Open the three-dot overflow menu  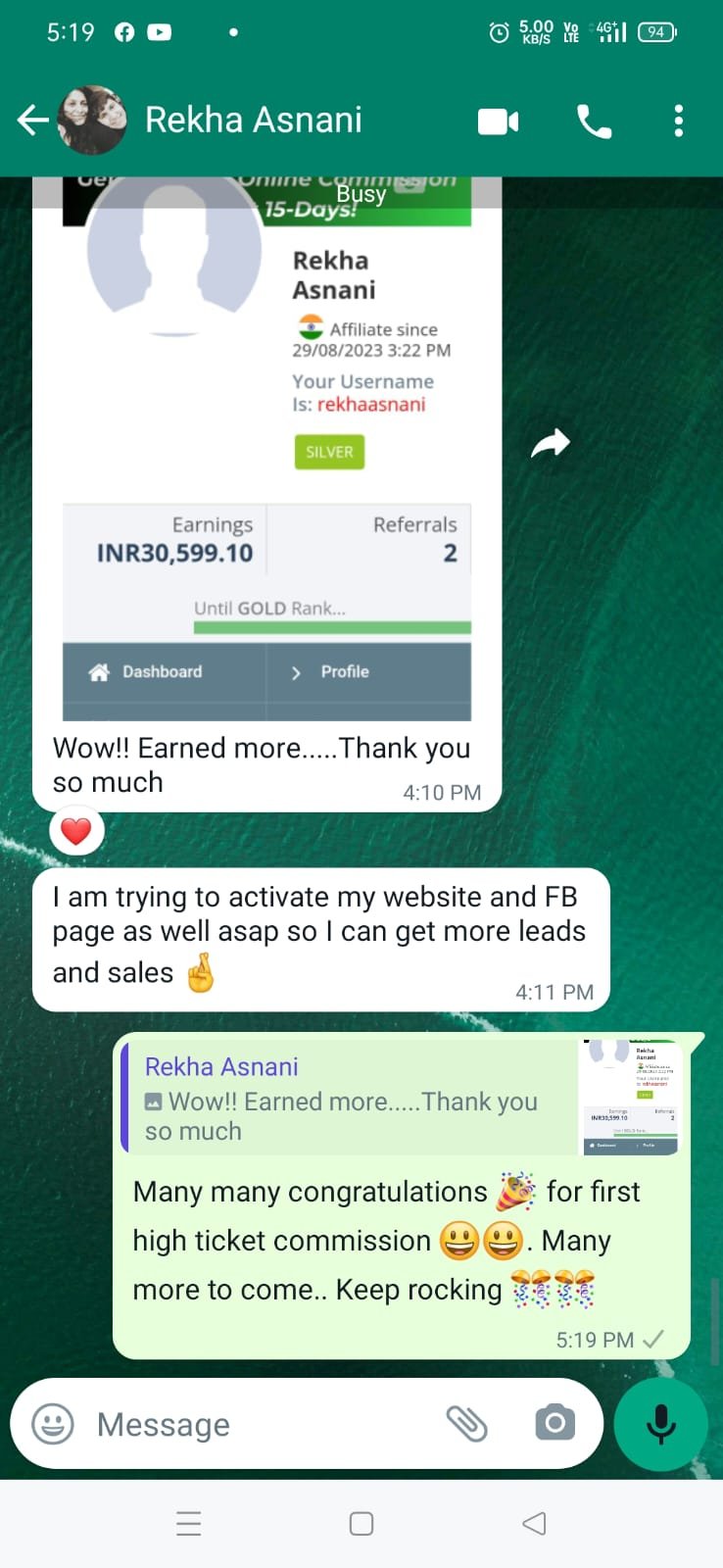[678, 122]
